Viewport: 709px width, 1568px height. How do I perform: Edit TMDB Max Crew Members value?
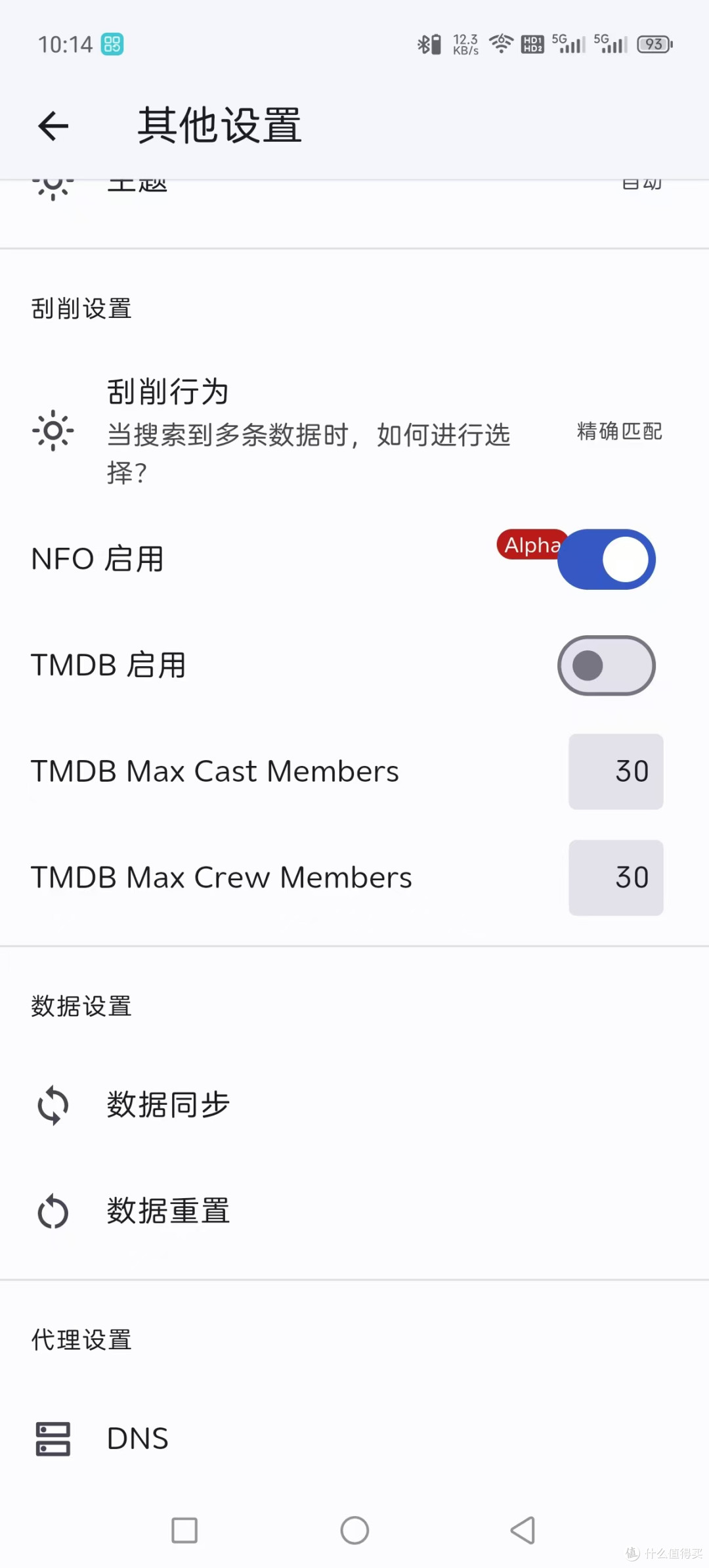tap(616, 878)
